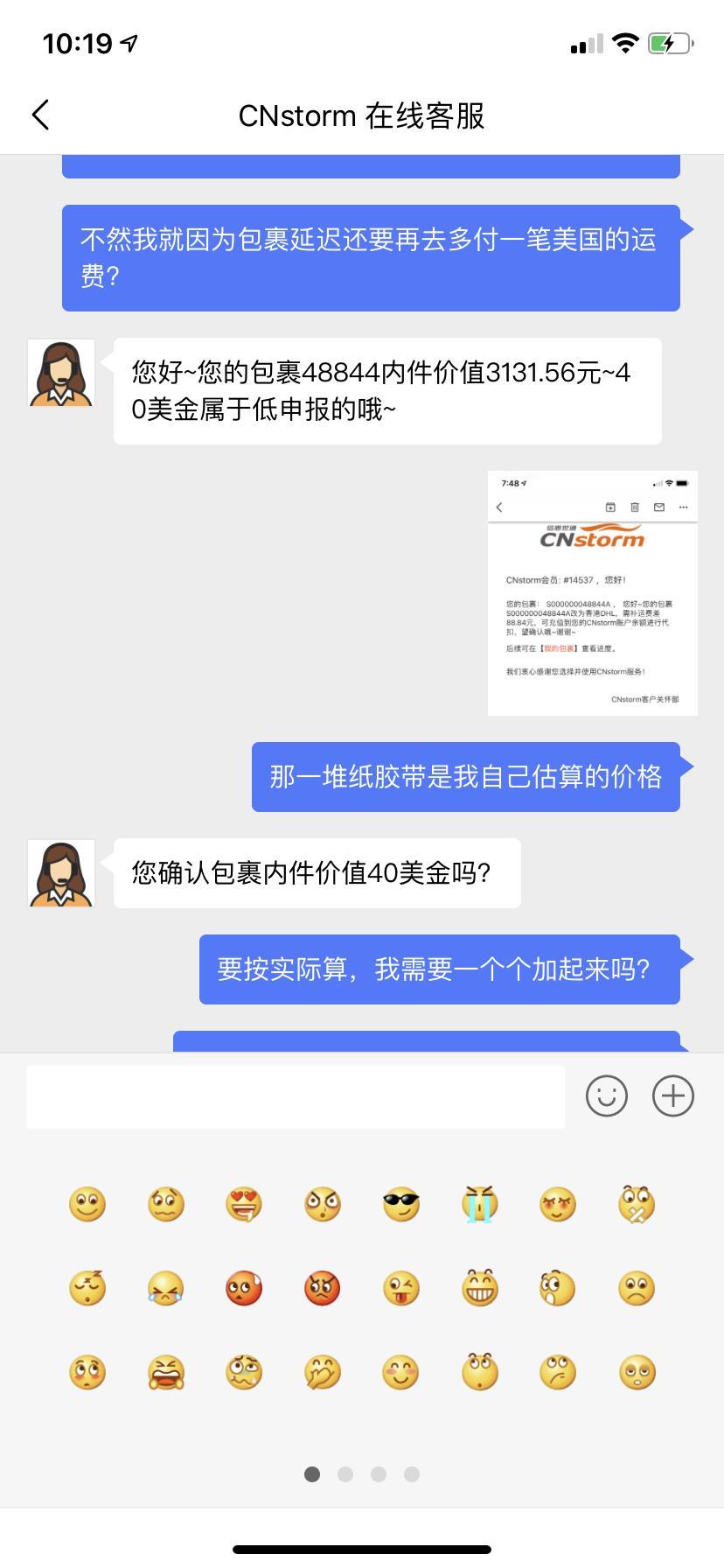Jump to second emoji page dot
Viewport: 724px width, 1568px height.
point(345,1474)
